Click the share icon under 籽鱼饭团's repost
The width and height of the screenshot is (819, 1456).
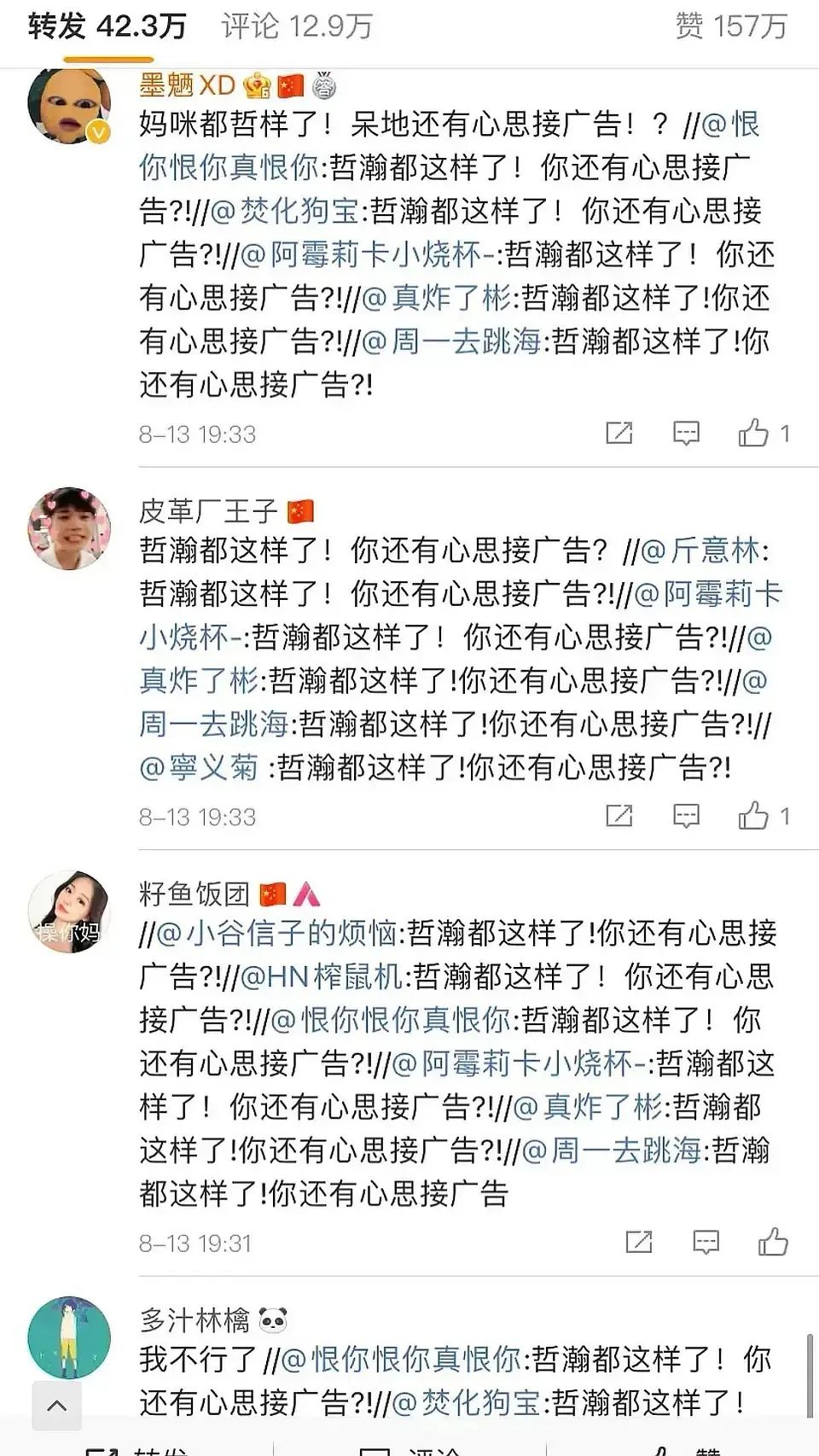point(641,1243)
